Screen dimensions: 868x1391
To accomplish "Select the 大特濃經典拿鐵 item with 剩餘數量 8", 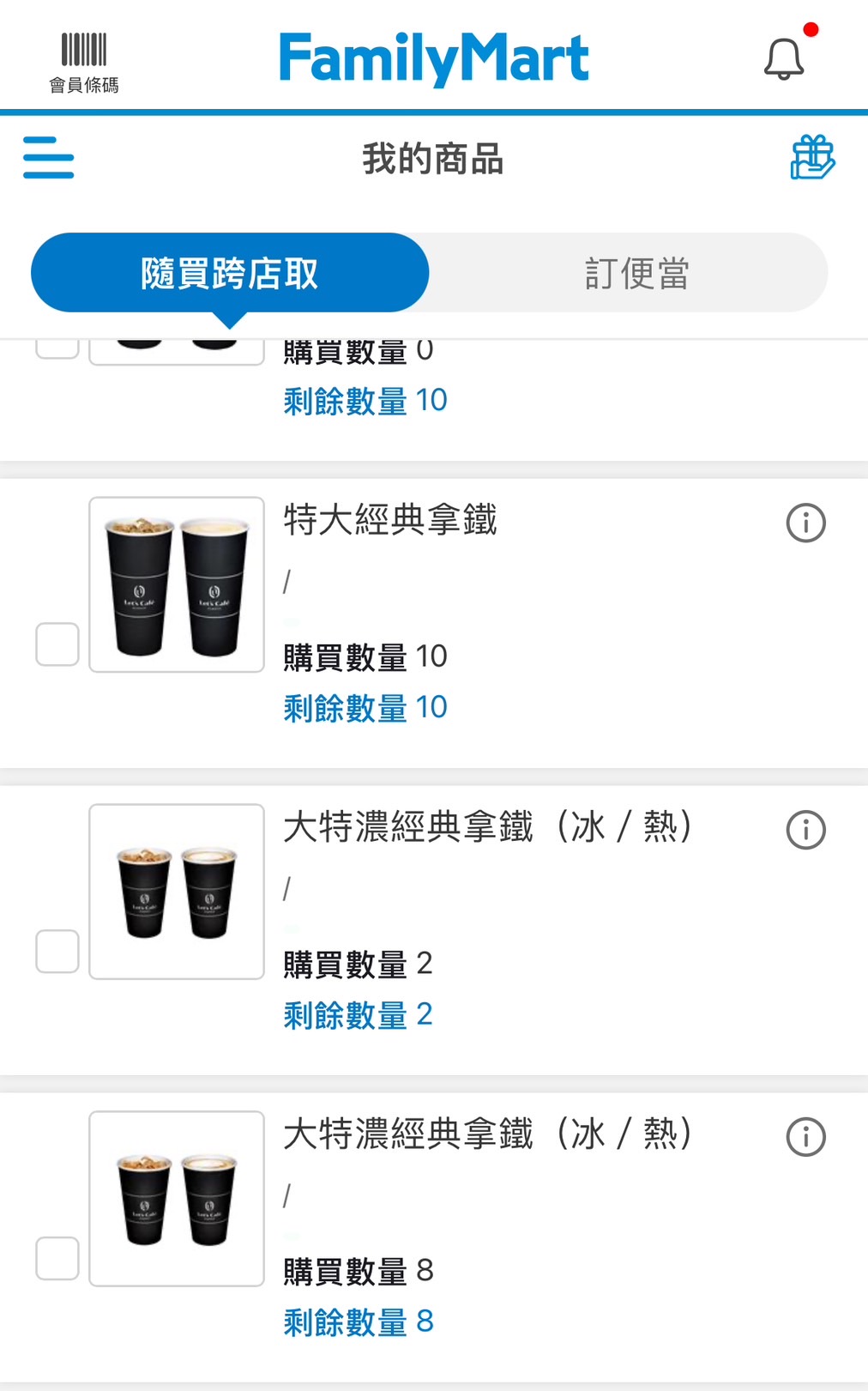I will click(57, 1259).
